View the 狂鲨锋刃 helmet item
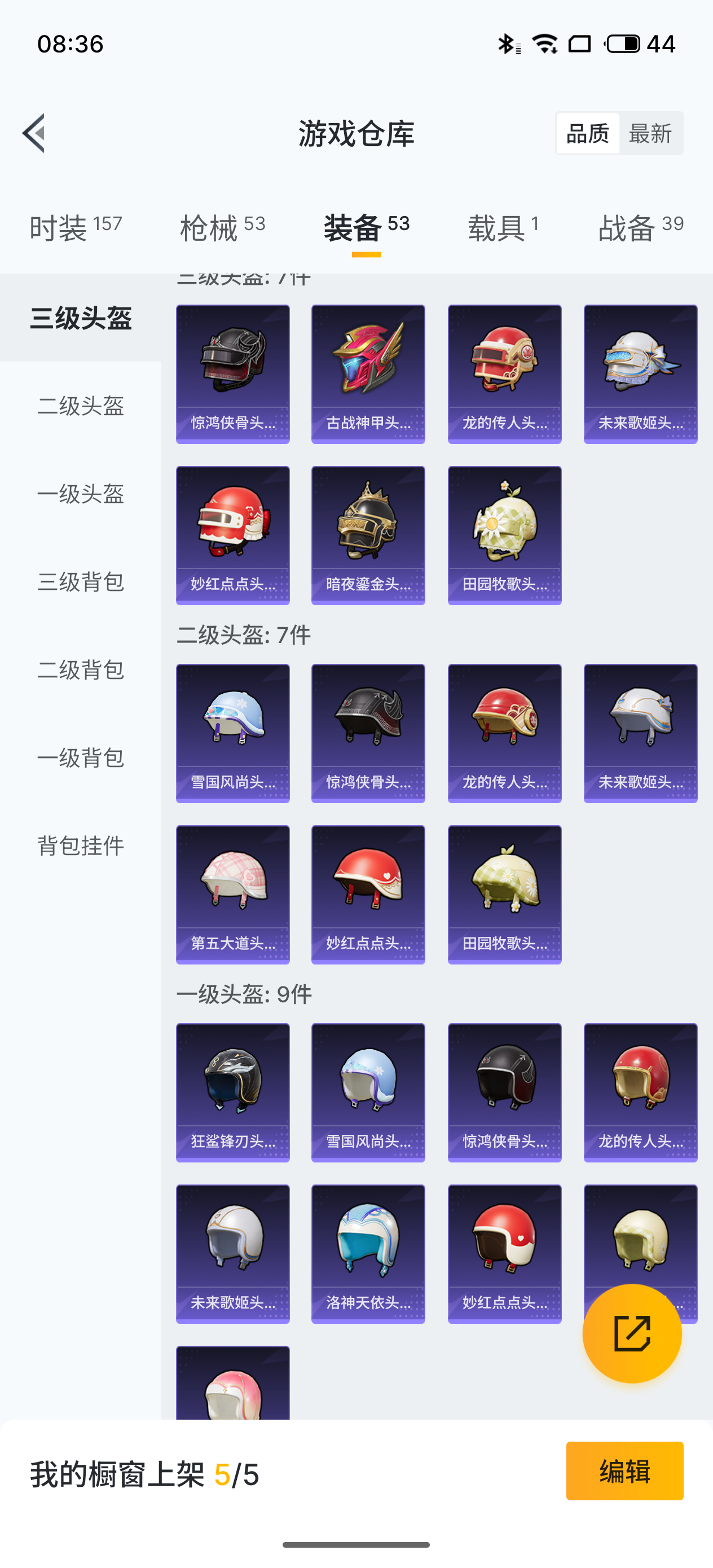This screenshot has width=713, height=1568. pyautogui.click(x=232, y=1092)
